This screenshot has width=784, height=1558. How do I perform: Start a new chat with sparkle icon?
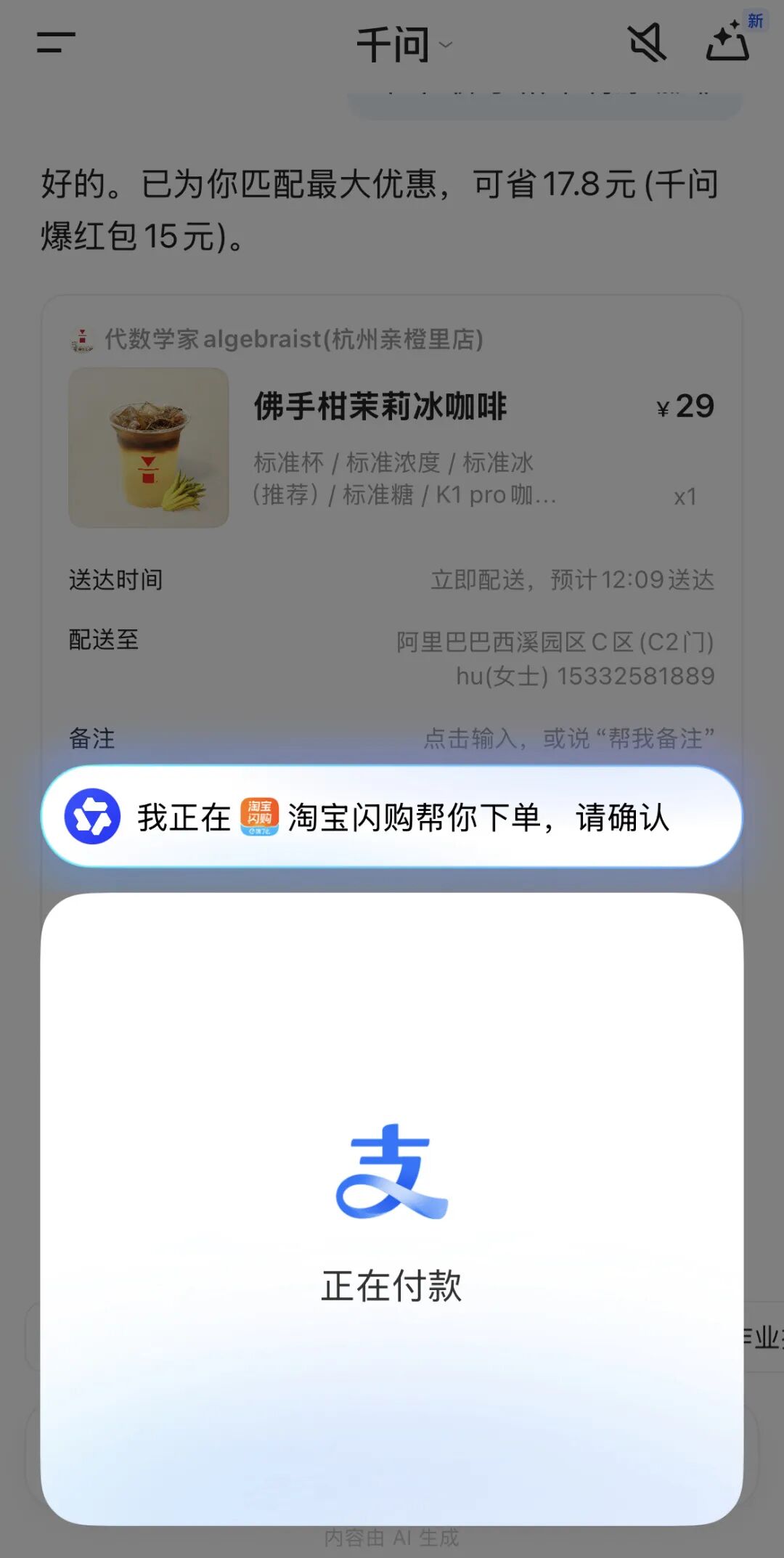(x=728, y=43)
